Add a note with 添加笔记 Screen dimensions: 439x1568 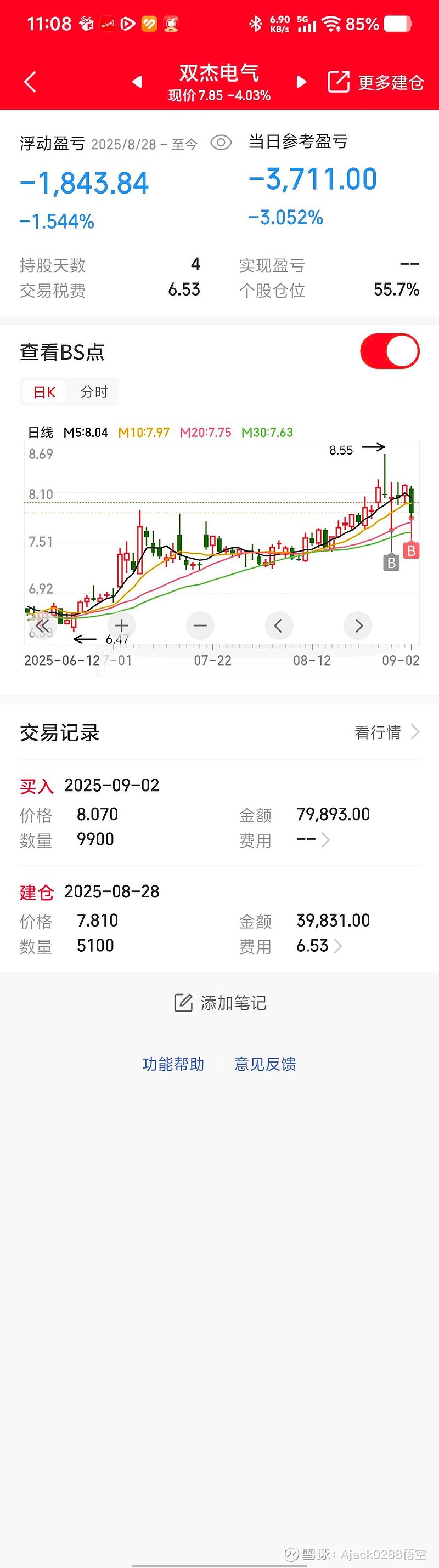coord(220,1003)
